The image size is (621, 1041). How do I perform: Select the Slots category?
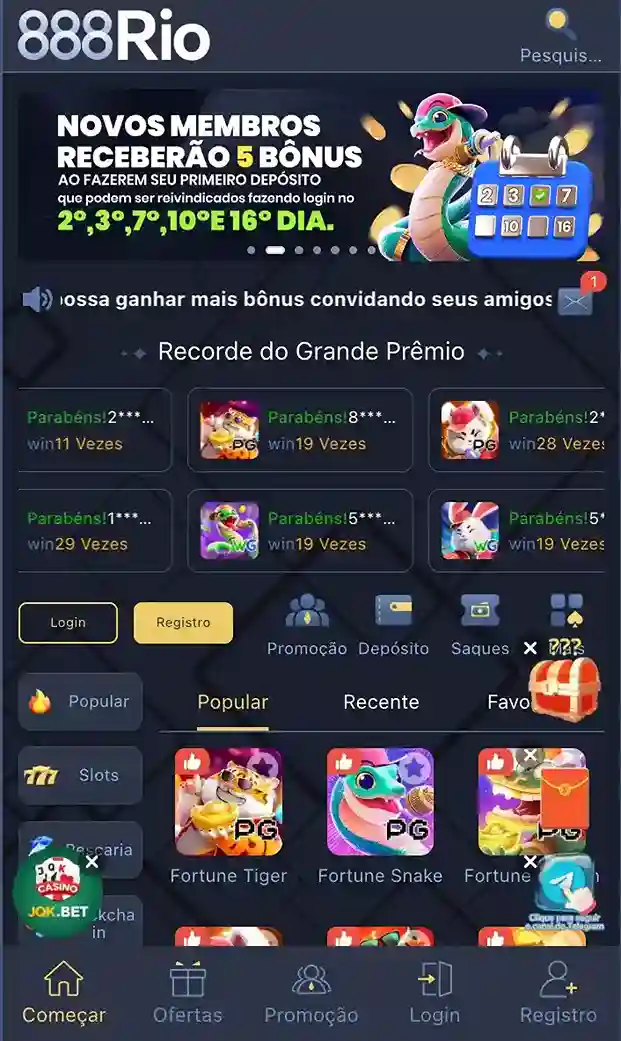pyautogui.click(x=80, y=775)
